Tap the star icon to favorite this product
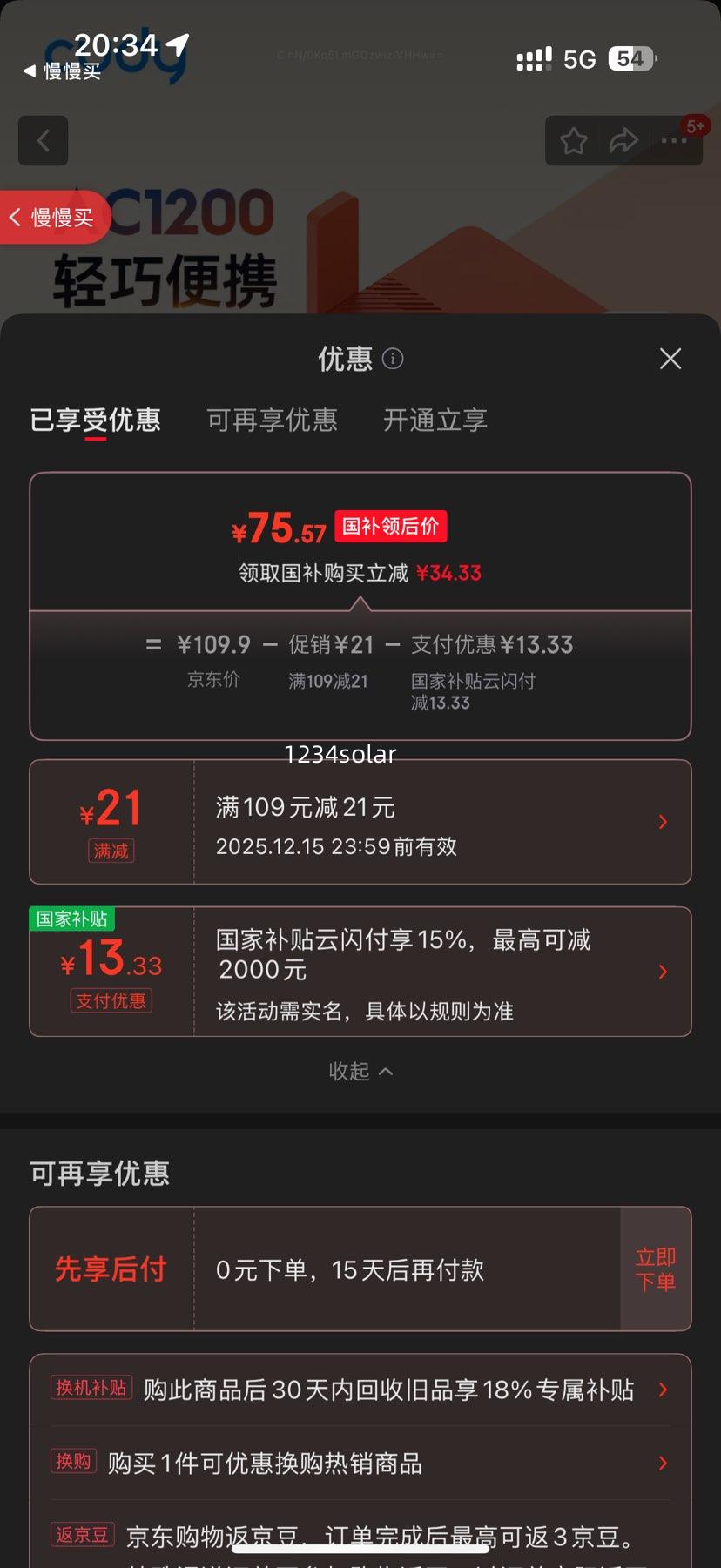721x1568 pixels. [573, 140]
